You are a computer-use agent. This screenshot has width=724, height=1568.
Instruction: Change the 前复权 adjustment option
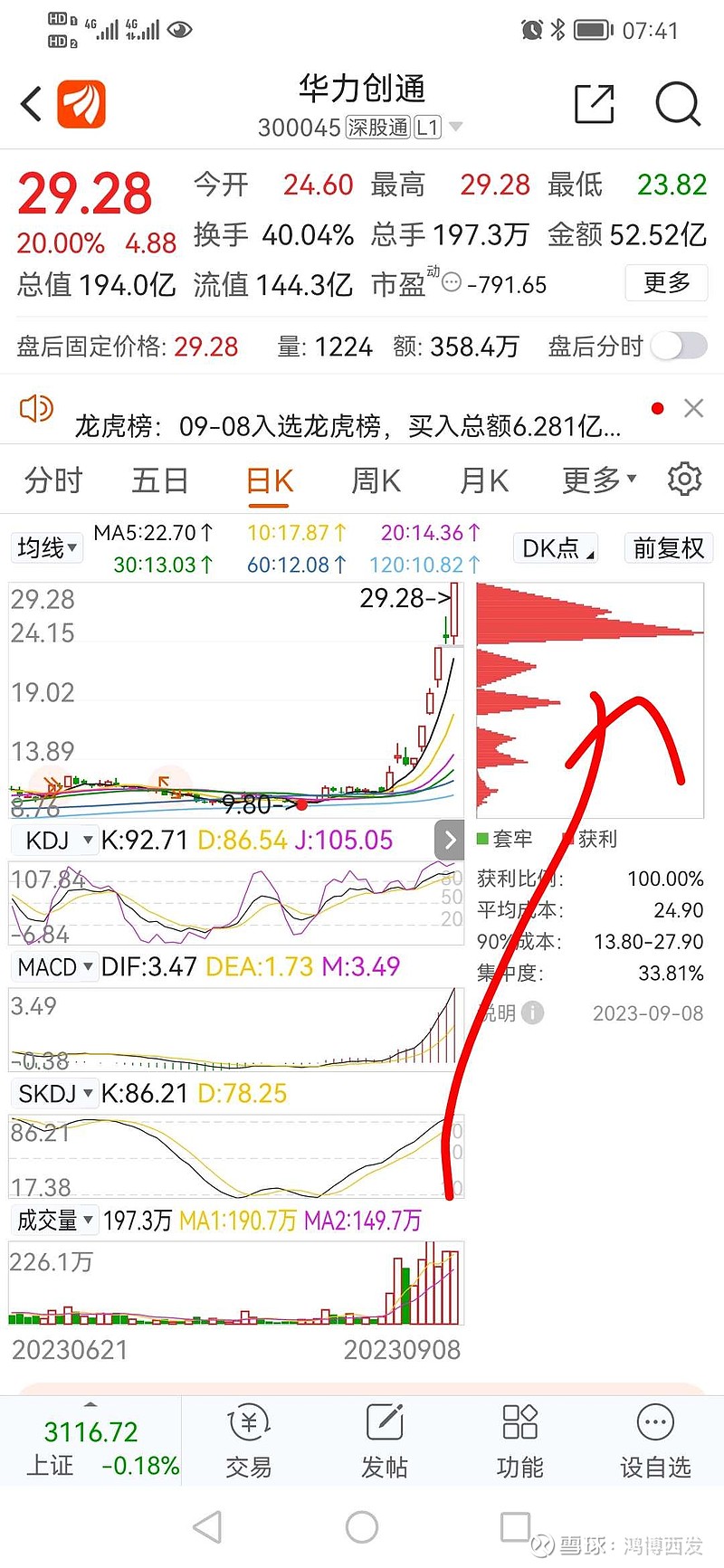(669, 547)
